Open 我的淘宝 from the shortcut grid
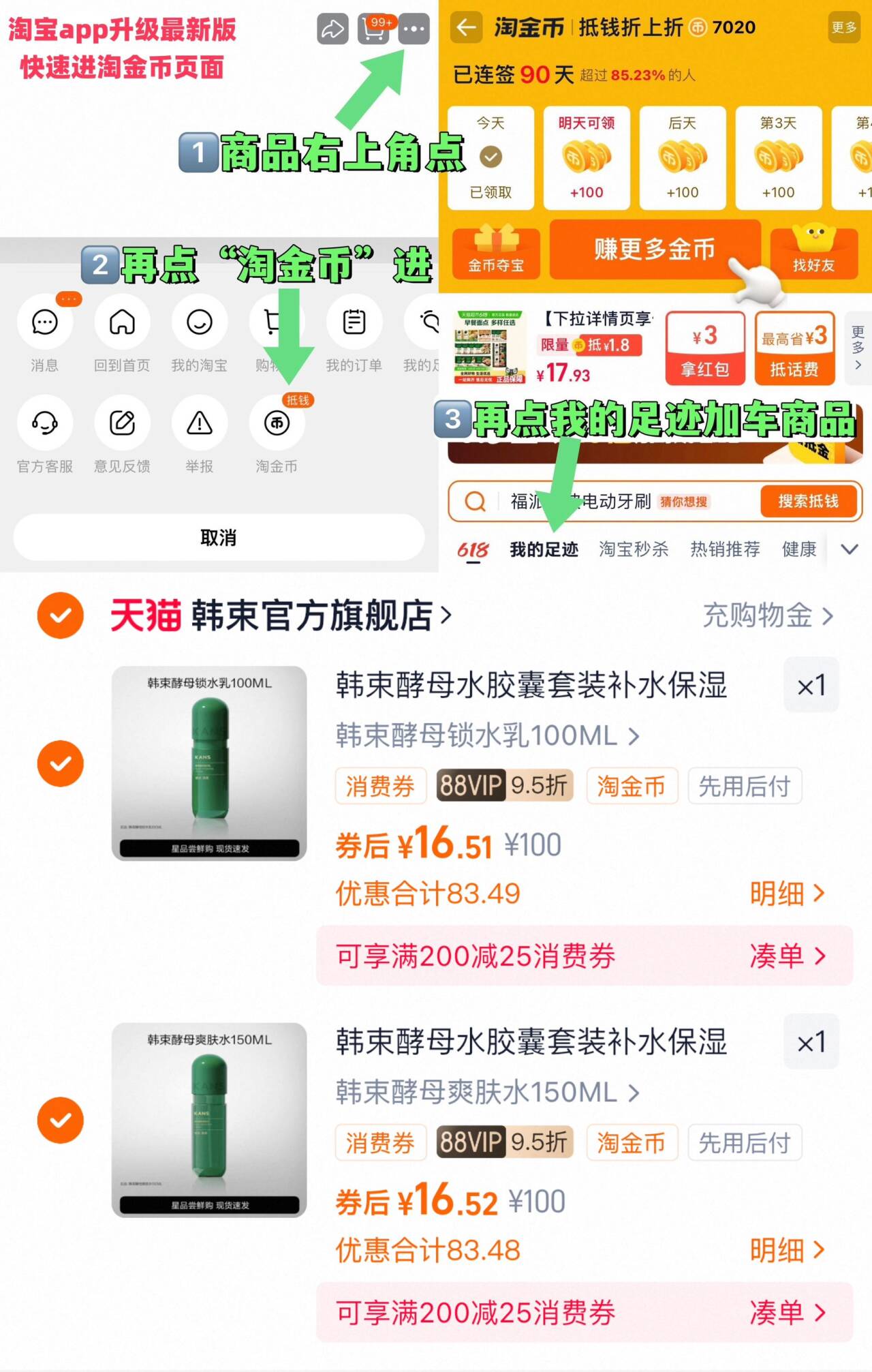The image size is (872, 1372). pyautogui.click(x=199, y=322)
